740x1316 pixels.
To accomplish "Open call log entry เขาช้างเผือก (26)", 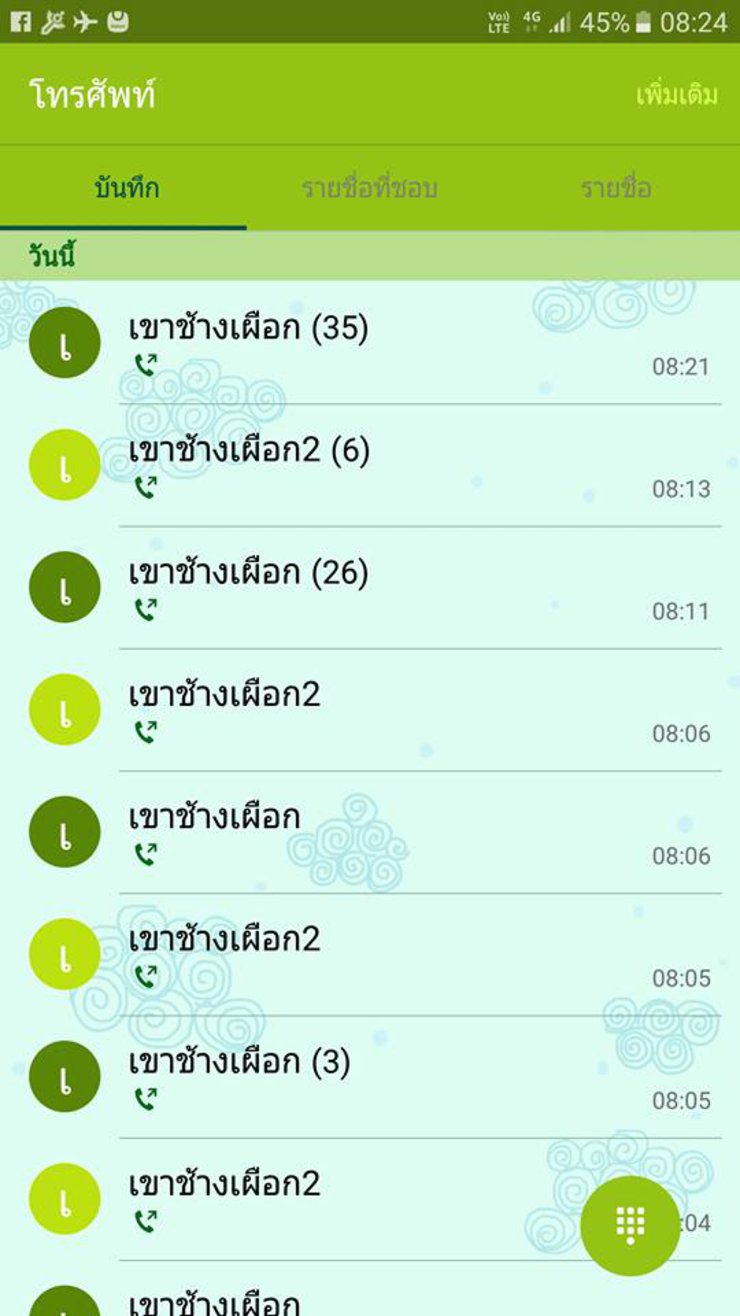I will pyautogui.click(x=370, y=588).
